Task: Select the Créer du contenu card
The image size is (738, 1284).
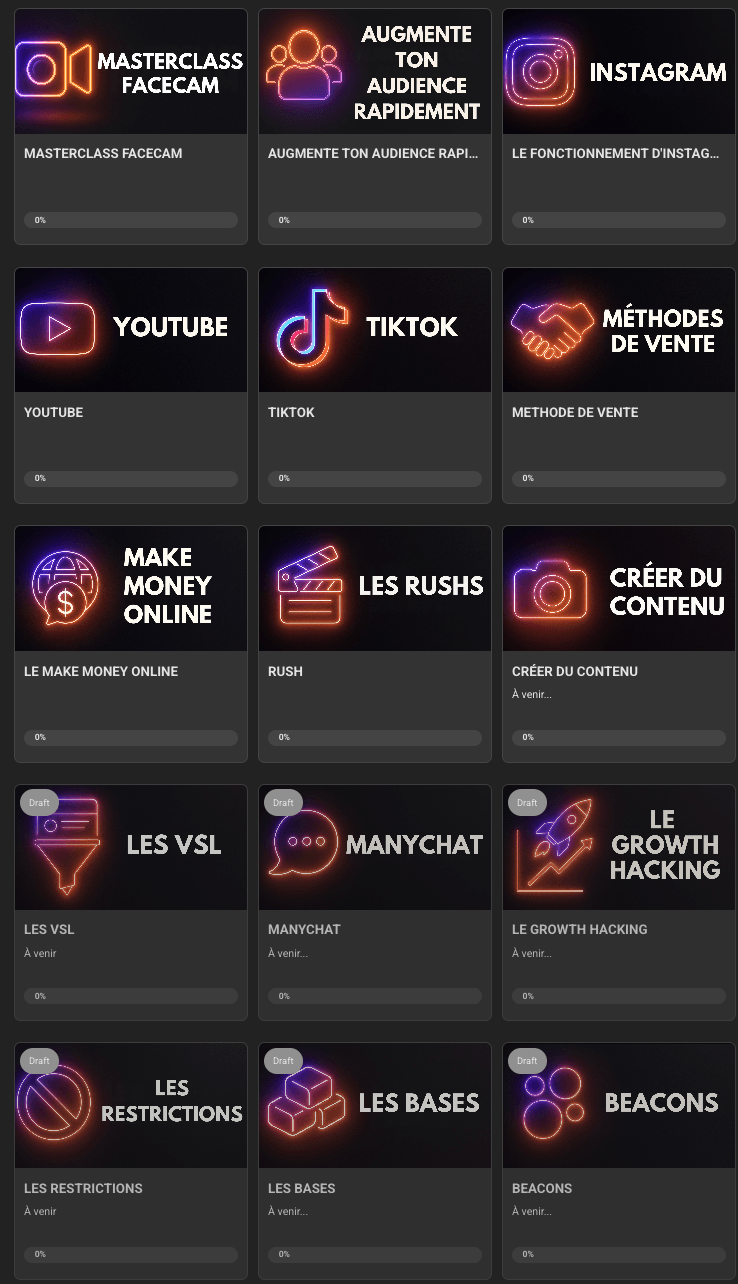Action: [618, 590]
